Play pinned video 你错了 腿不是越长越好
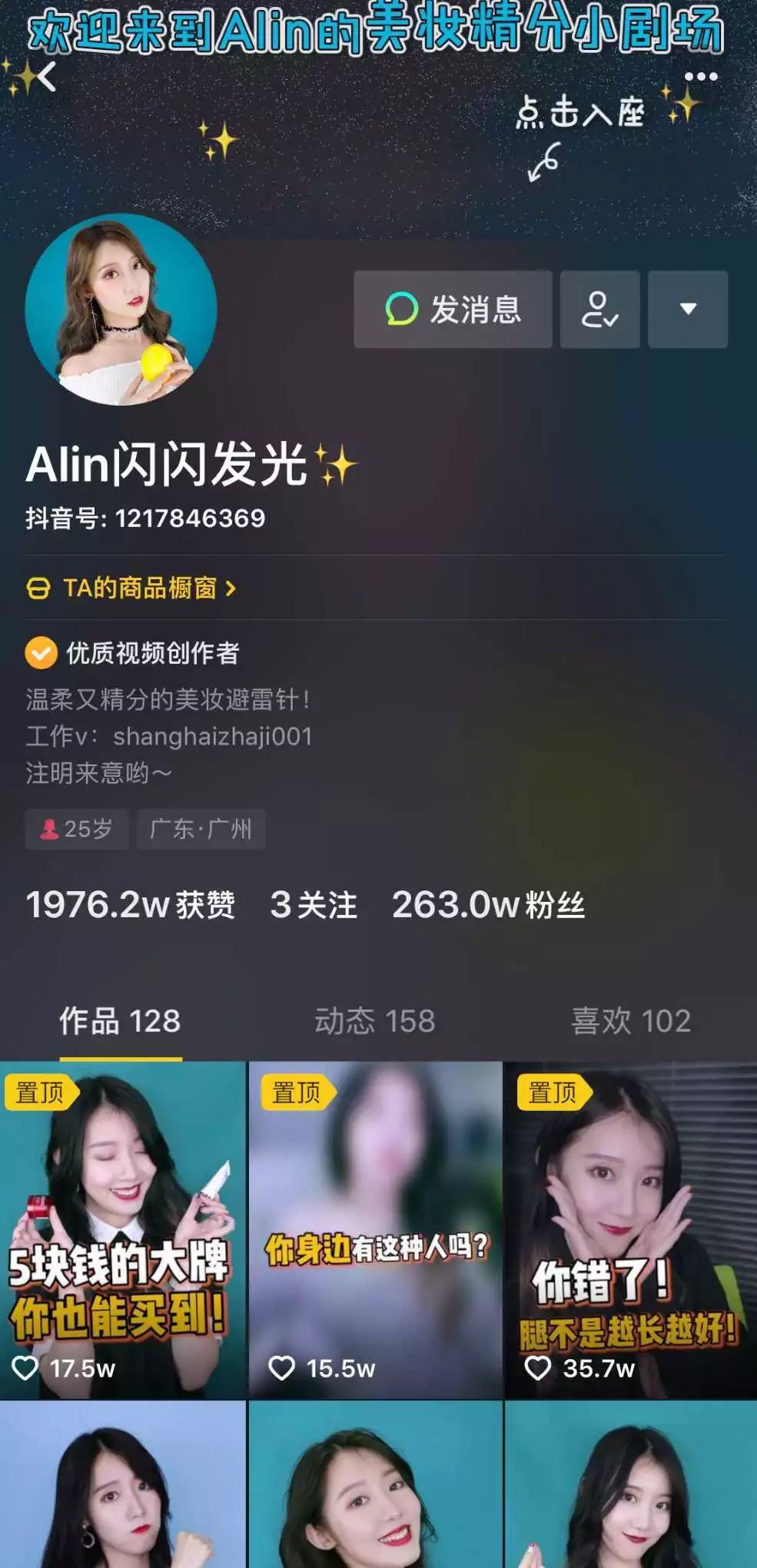The height and width of the screenshot is (1568, 757). pyautogui.click(x=630, y=1229)
